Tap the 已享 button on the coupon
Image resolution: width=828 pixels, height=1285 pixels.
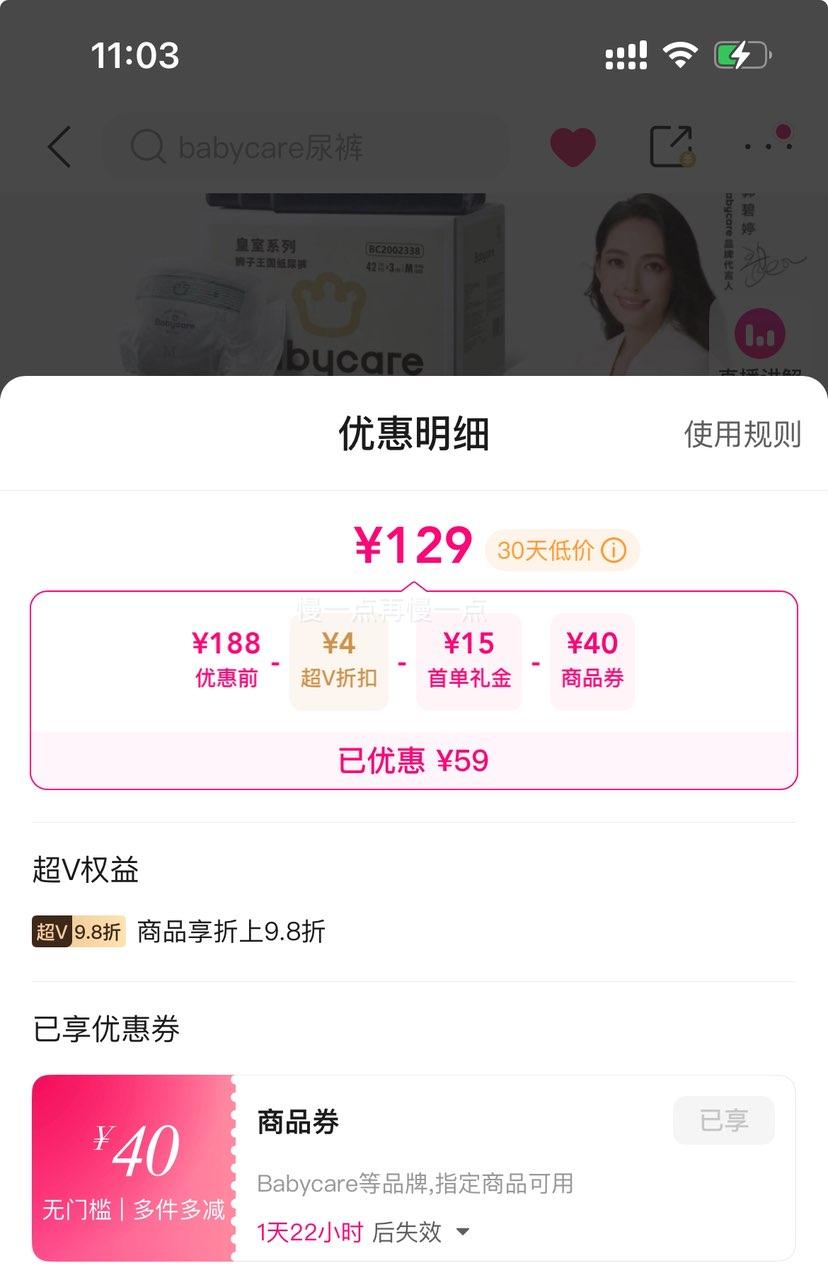tap(723, 1121)
